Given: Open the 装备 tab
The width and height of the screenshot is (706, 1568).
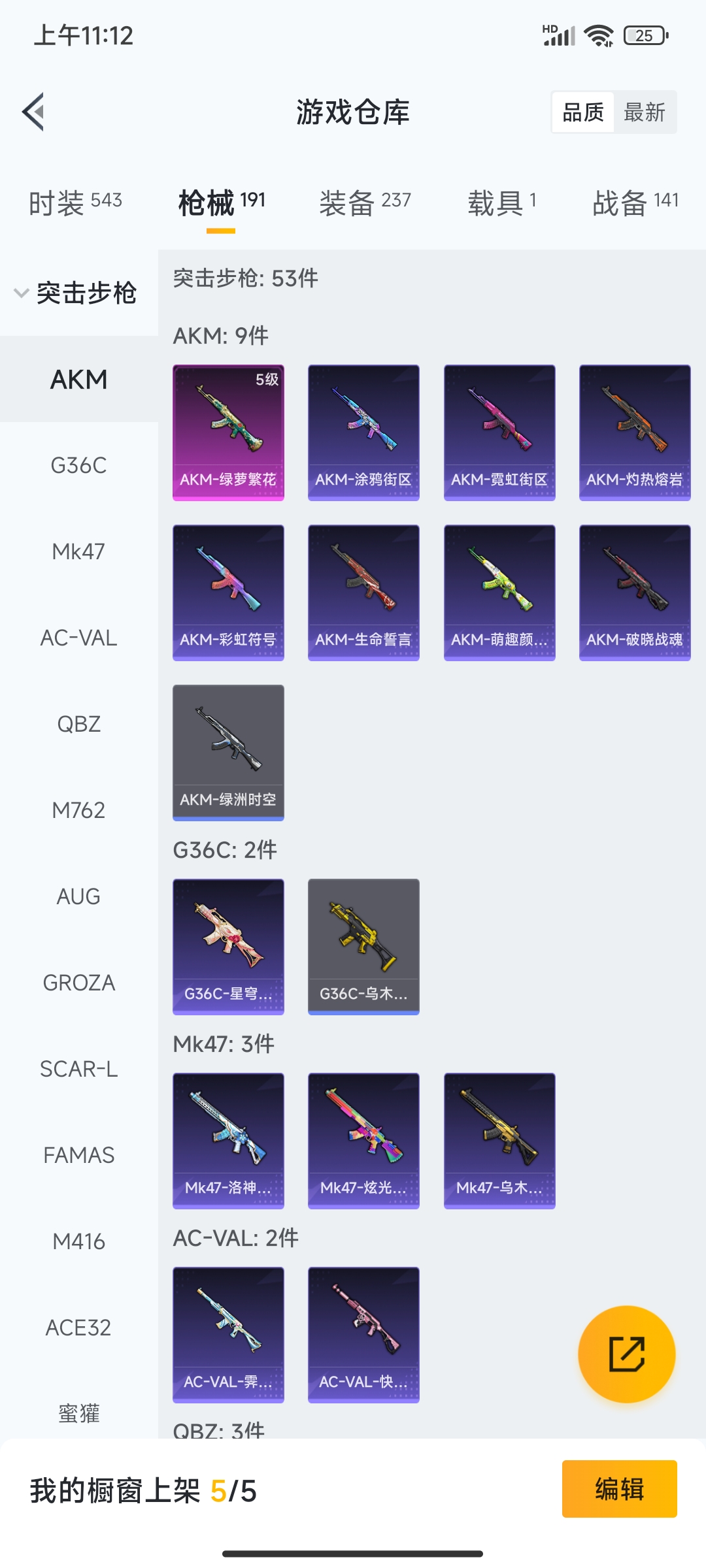Looking at the screenshot, I should tap(365, 203).
